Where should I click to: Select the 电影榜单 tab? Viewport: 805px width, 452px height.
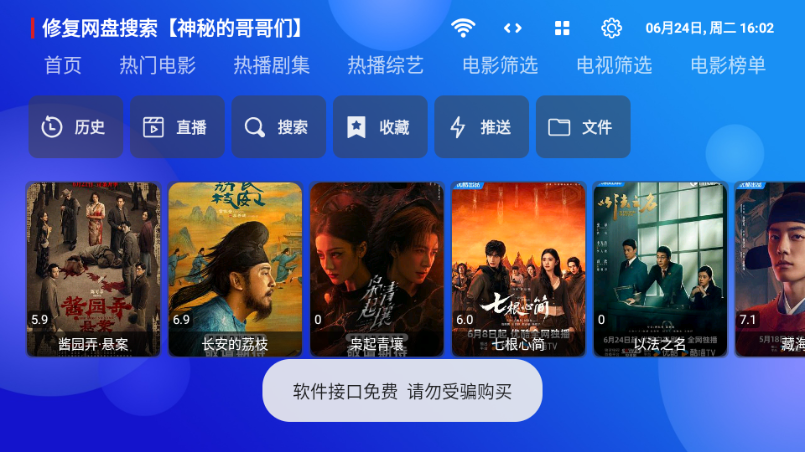(x=728, y=66)
